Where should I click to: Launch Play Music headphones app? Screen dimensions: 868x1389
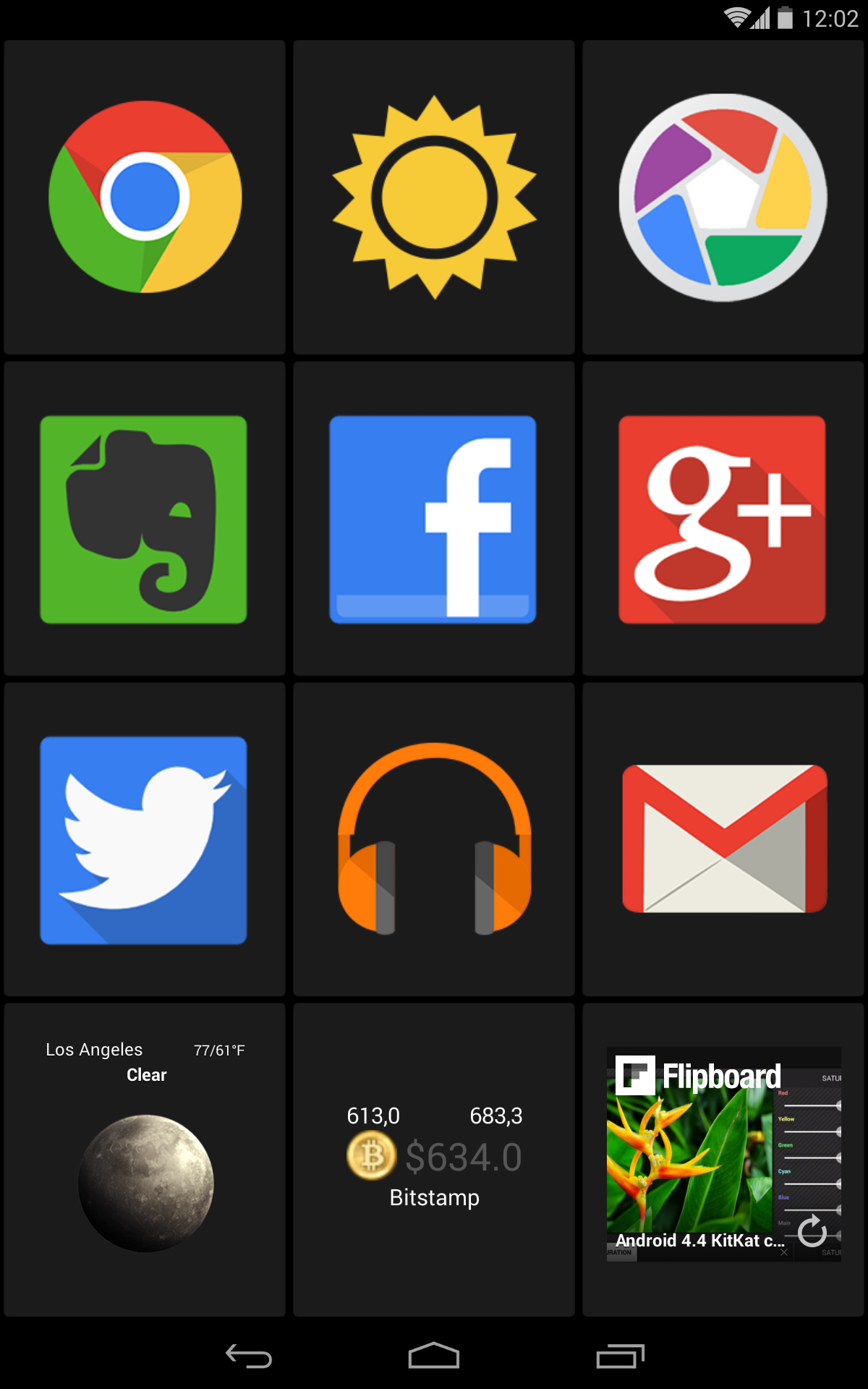pos(434,839)
